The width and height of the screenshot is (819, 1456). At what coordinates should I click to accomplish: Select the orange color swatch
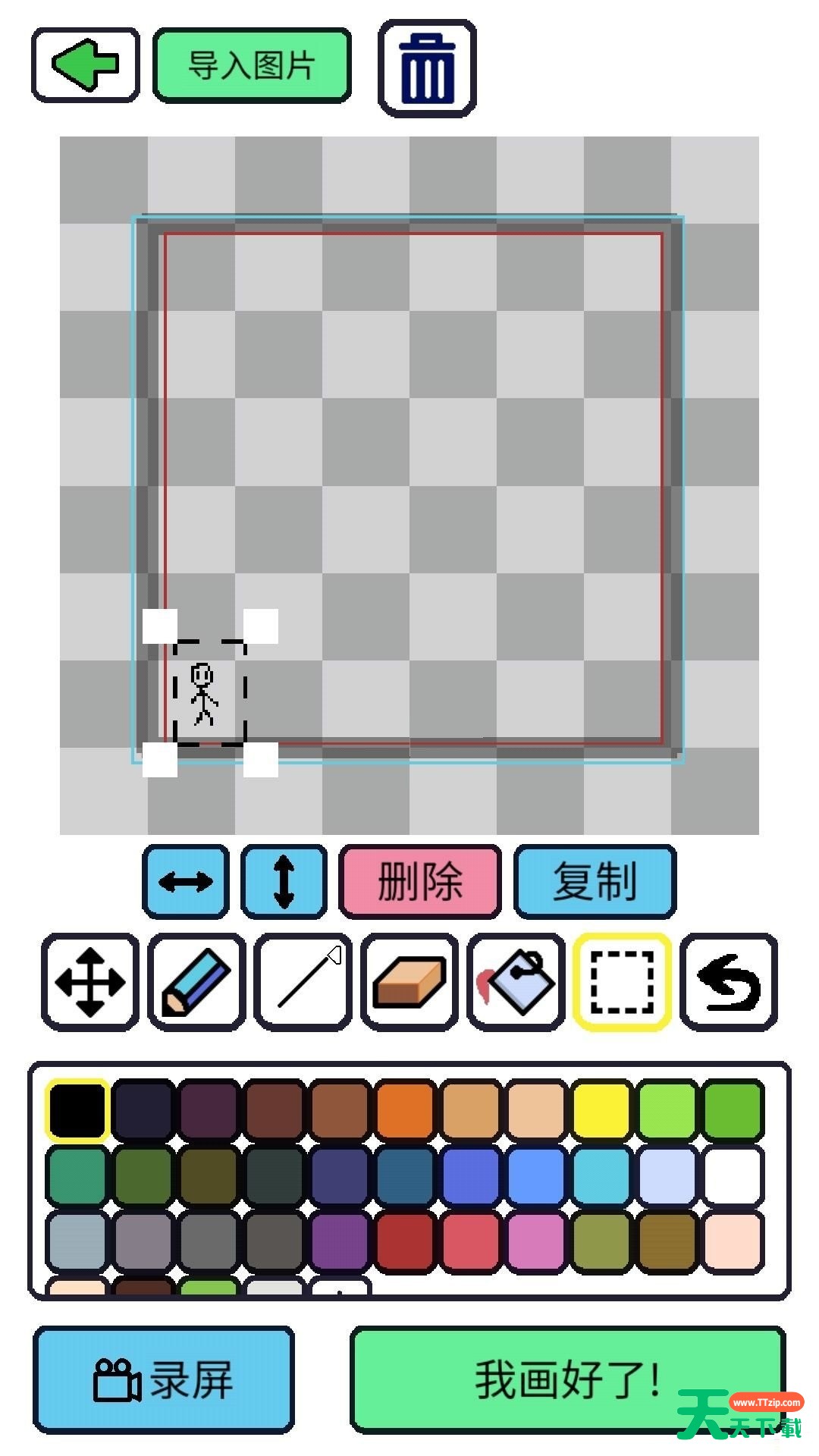405,1111
